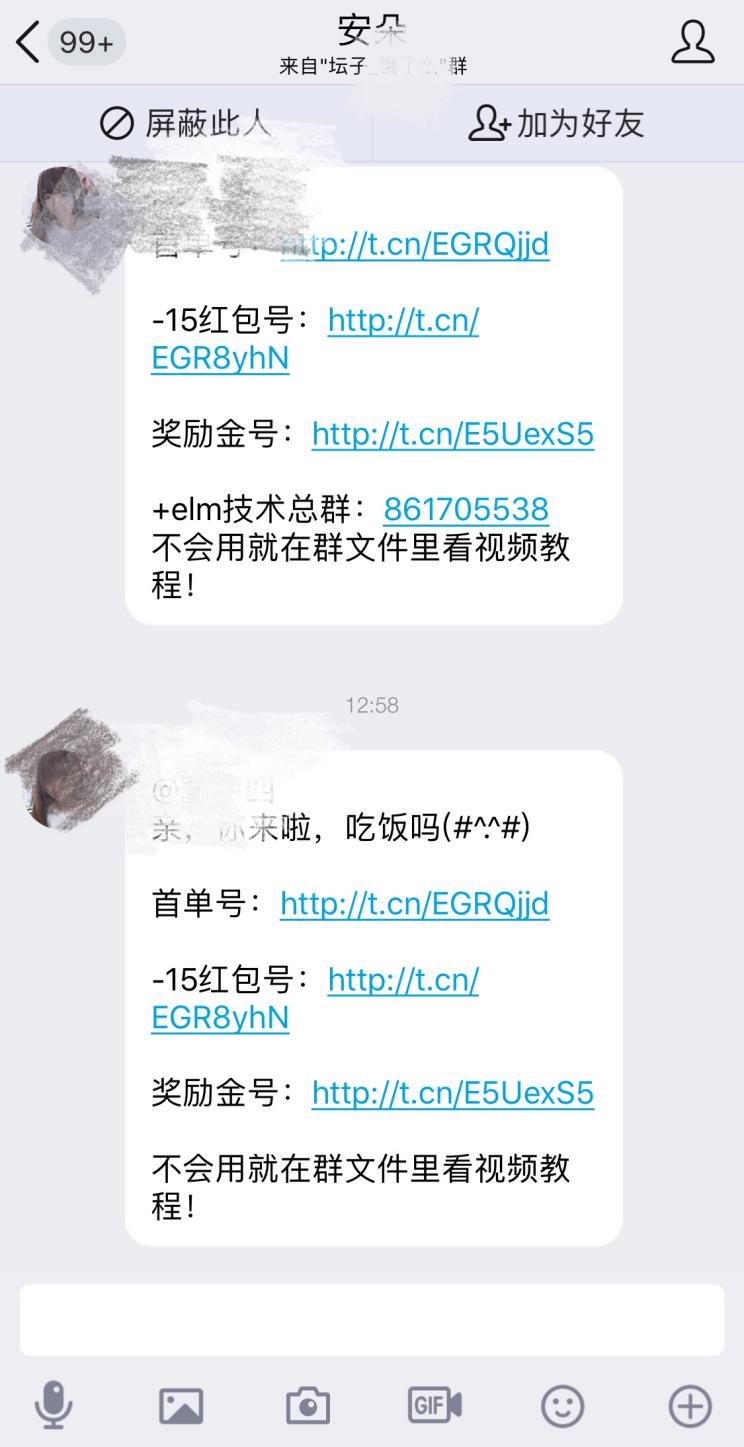
Task: Open the 奖励金号 link http://t.cn/E5UexS5
Action: 451,434
